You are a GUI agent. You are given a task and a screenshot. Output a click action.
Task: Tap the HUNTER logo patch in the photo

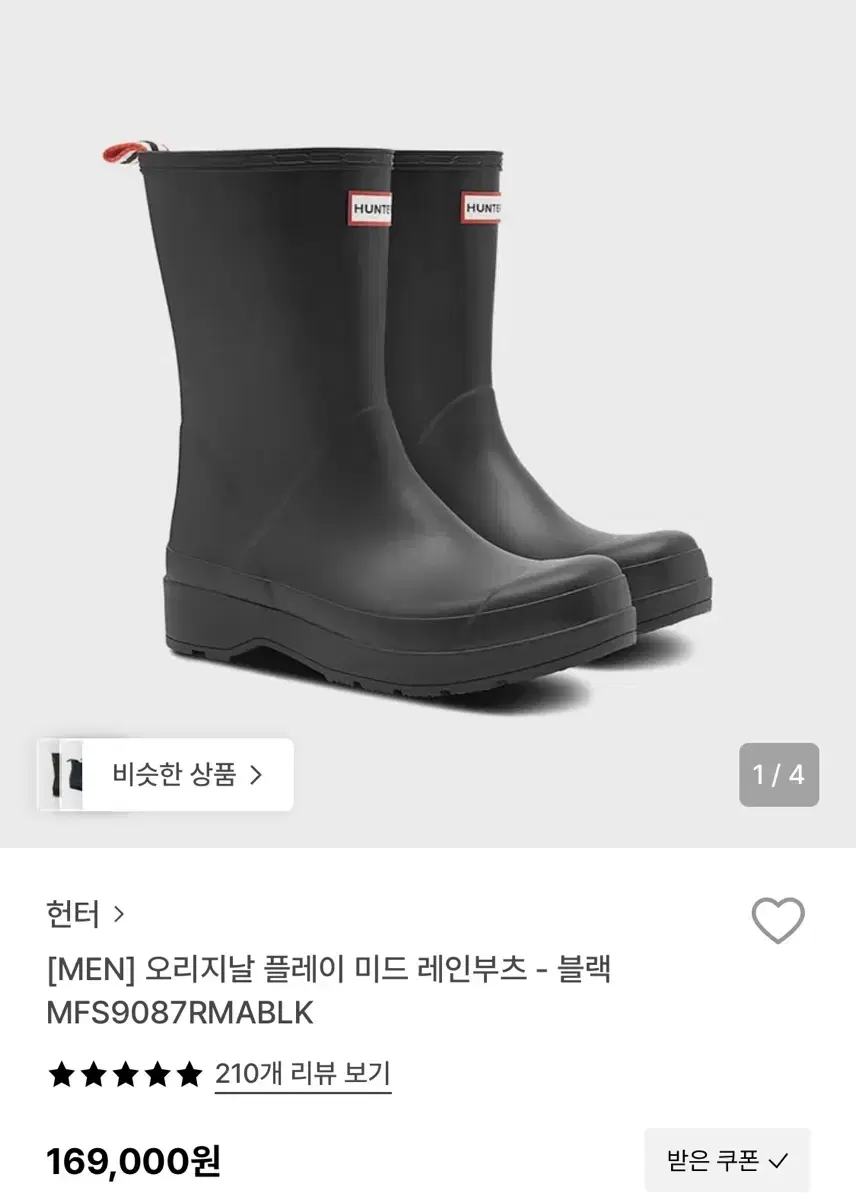[x=371, y=207]
